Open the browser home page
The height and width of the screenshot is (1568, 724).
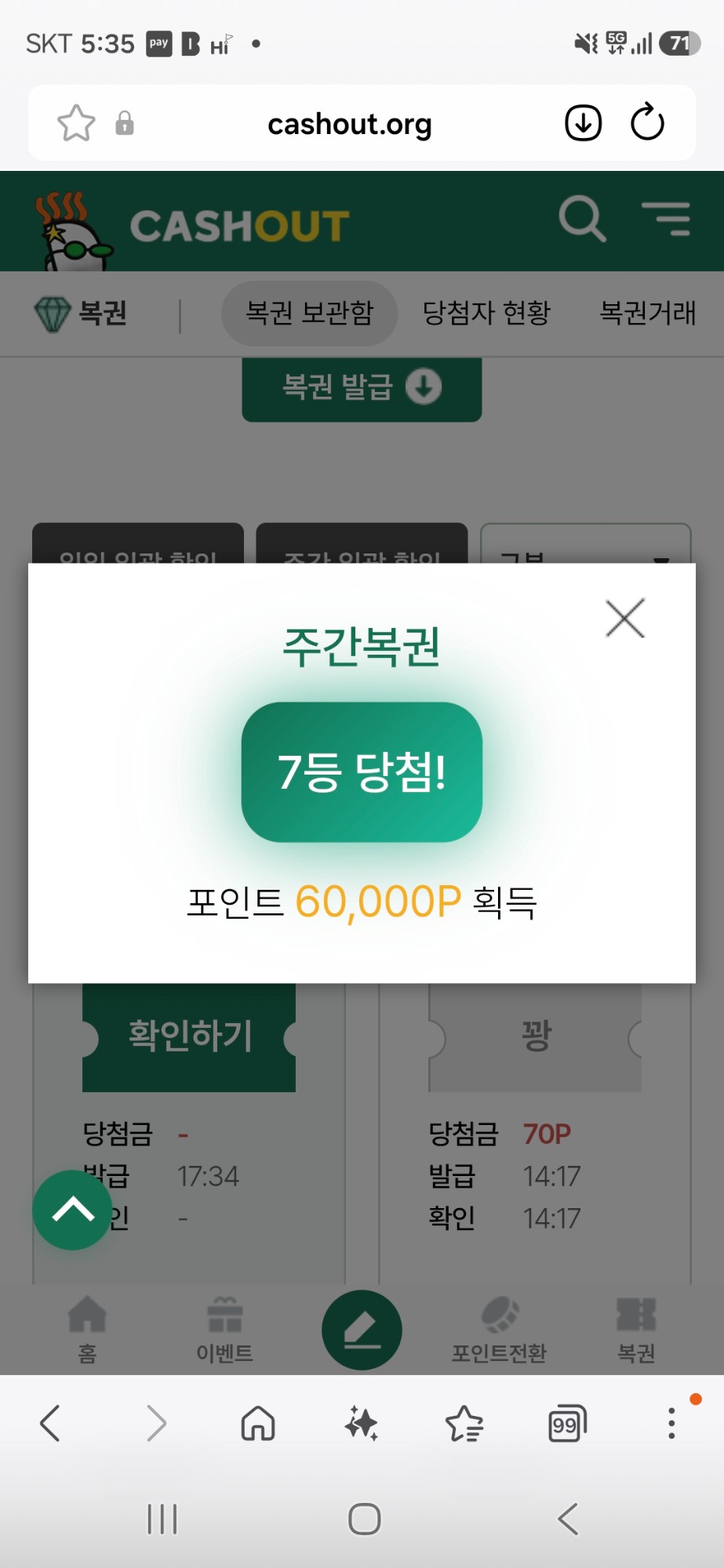258,1423
